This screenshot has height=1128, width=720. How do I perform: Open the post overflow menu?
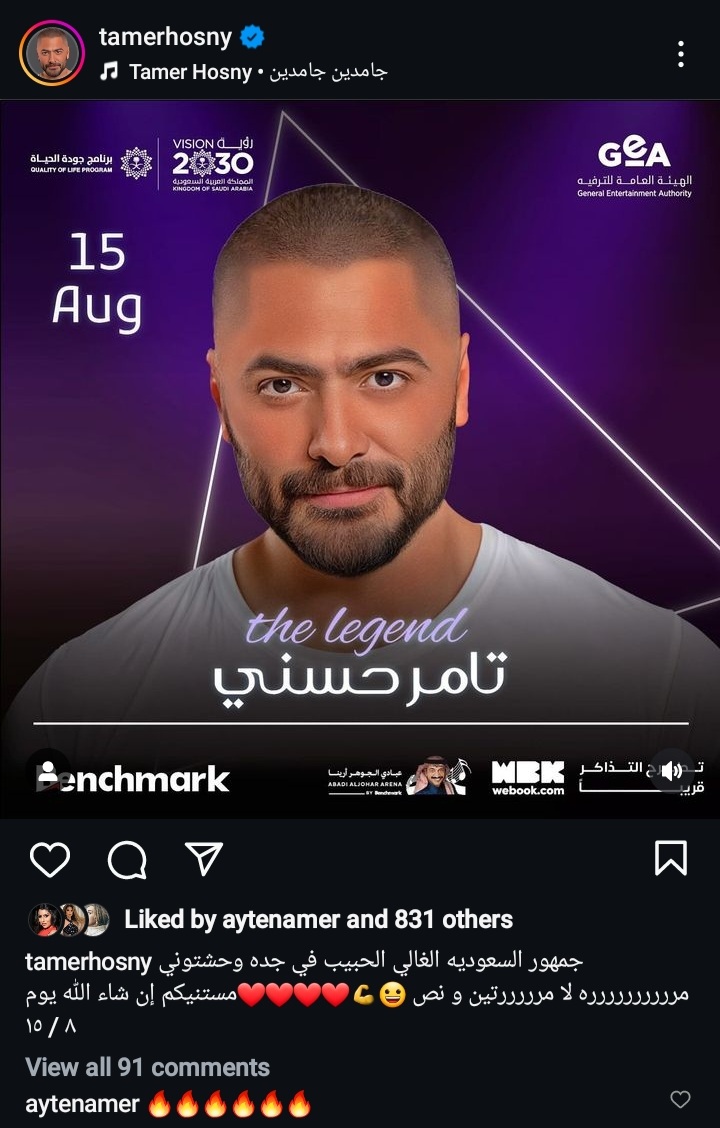680,53
